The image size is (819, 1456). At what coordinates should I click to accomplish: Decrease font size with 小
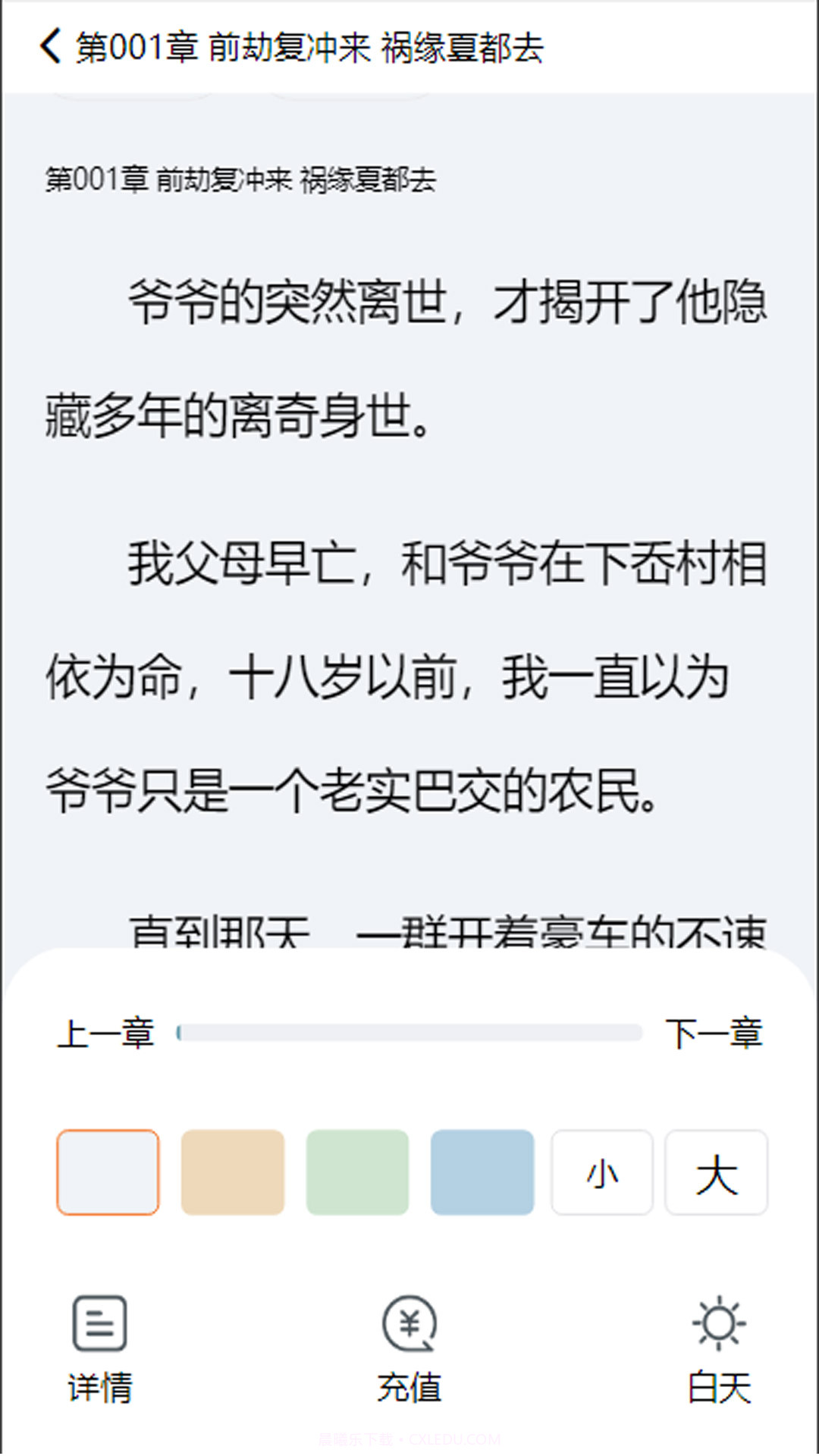tap(602, 1172)
